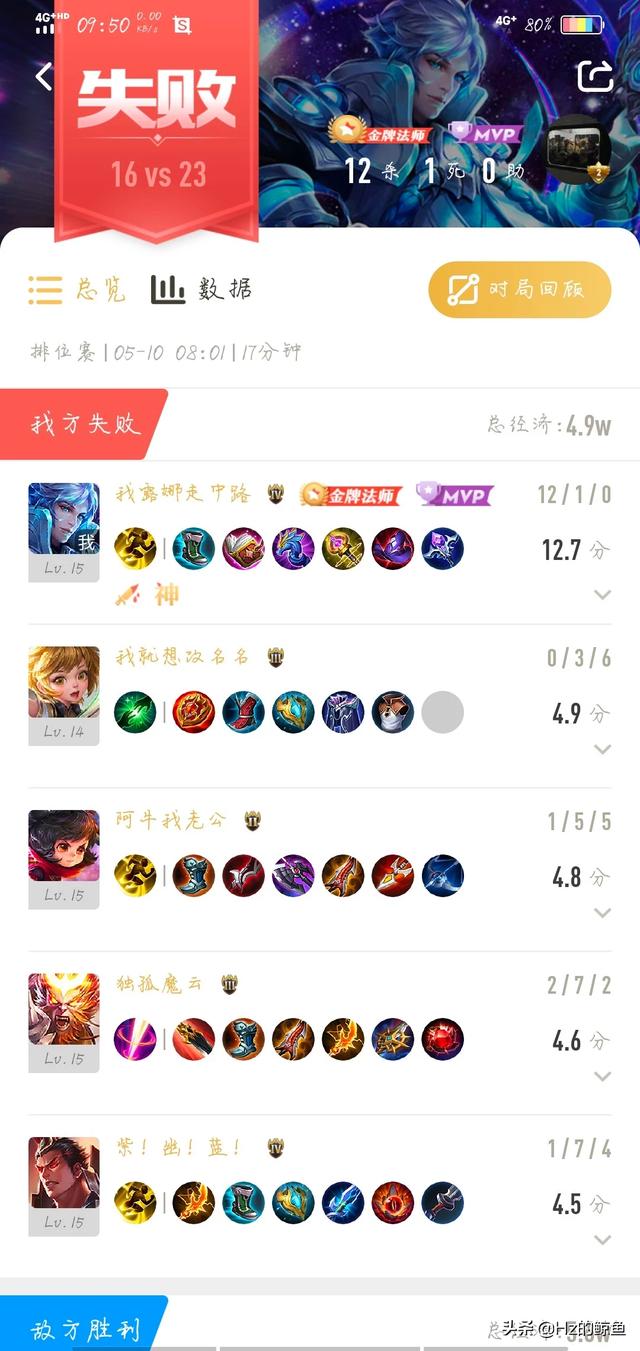Switch to the 数据 tab

[201, 290]
